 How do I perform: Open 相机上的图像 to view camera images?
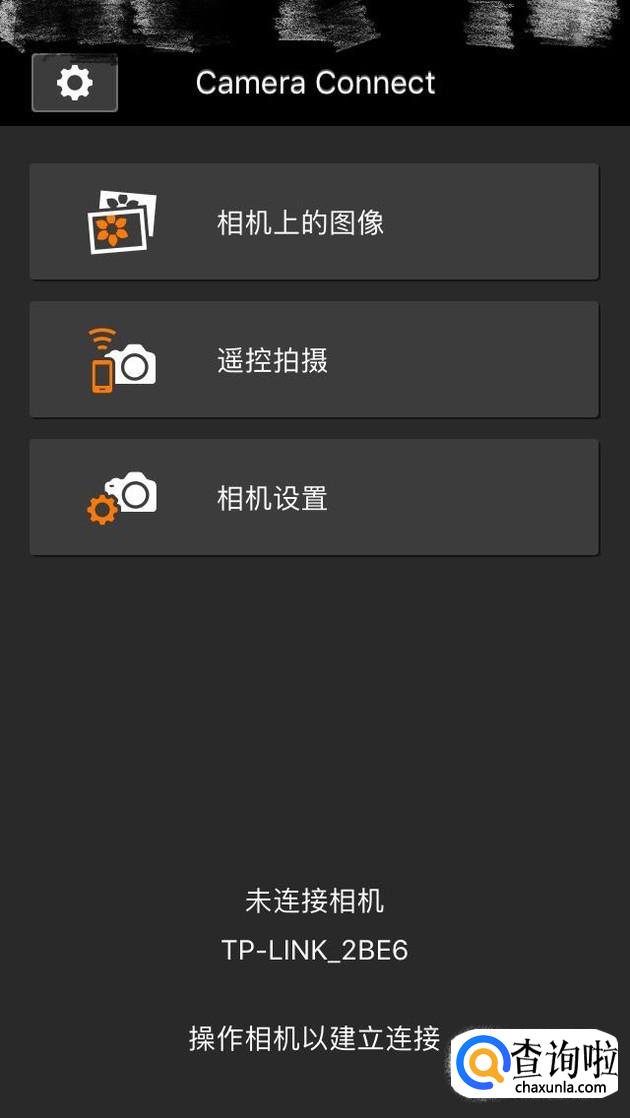pos(314,222)
